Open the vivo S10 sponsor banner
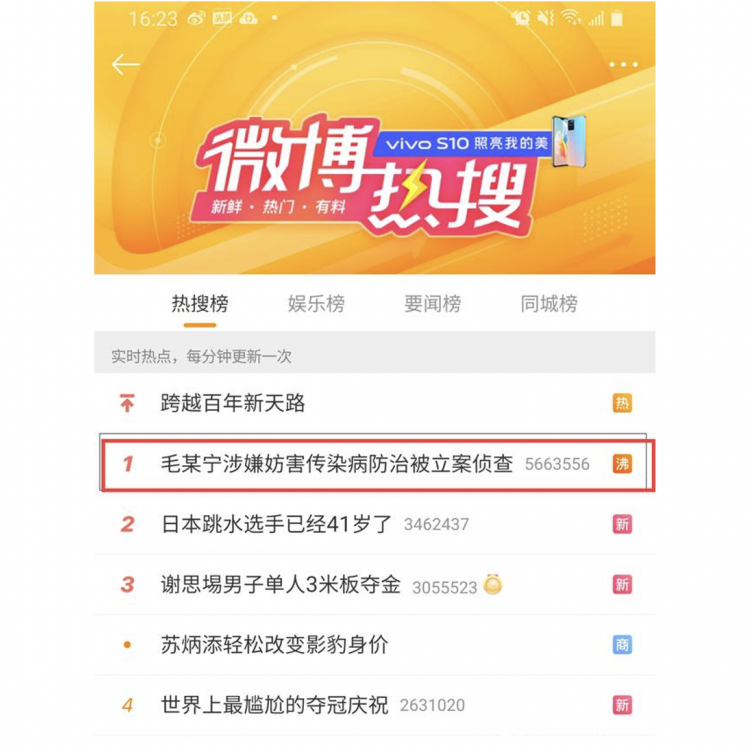 point(480,143)
